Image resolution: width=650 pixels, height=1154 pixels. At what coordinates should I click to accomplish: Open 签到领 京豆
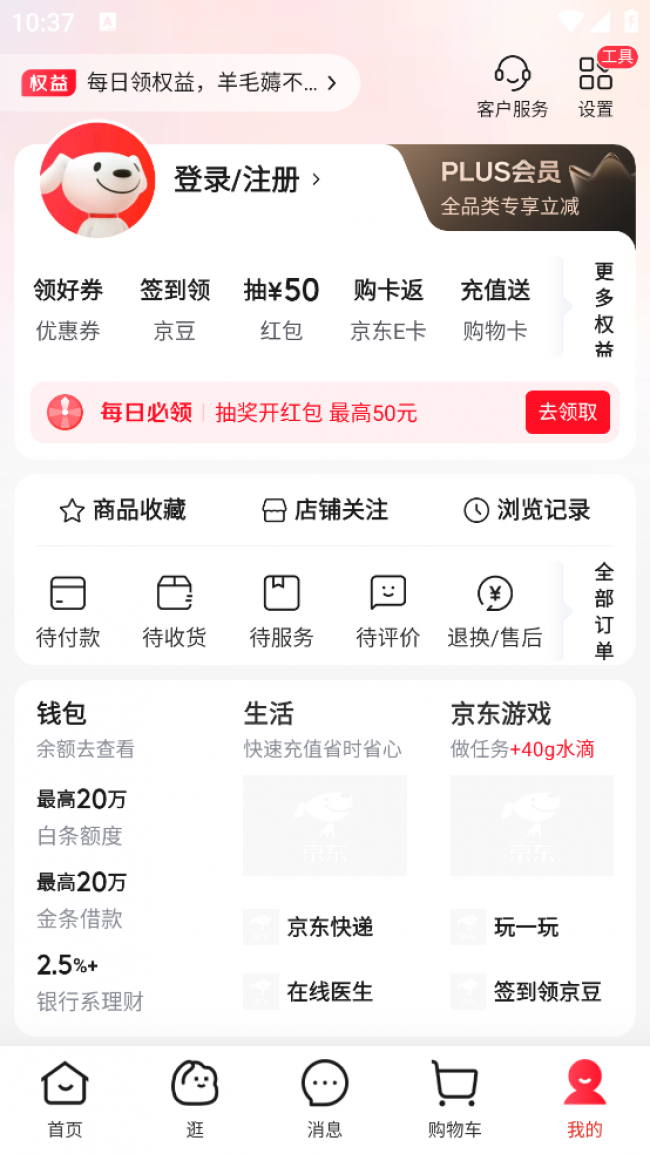(175, 309)
